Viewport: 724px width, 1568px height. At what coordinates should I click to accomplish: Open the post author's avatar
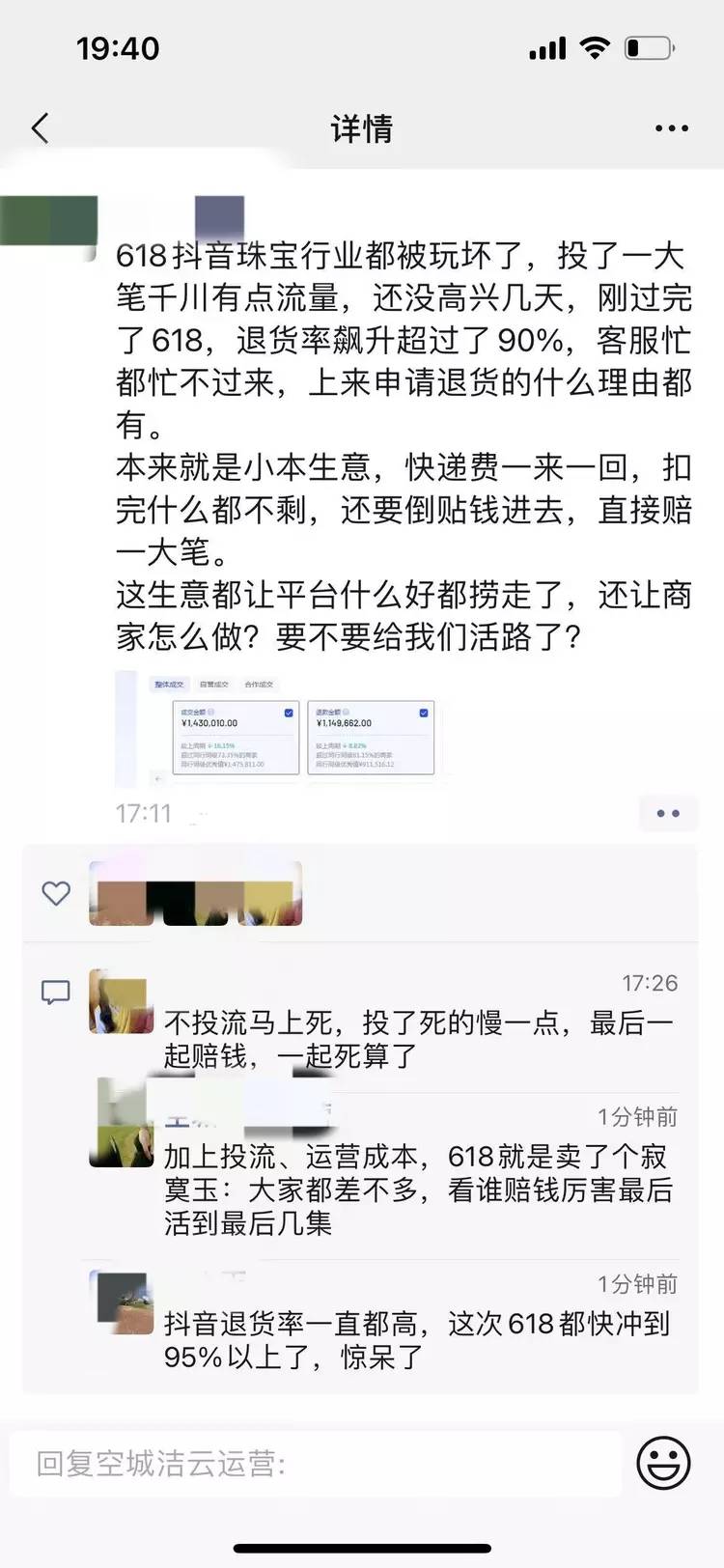49,220
